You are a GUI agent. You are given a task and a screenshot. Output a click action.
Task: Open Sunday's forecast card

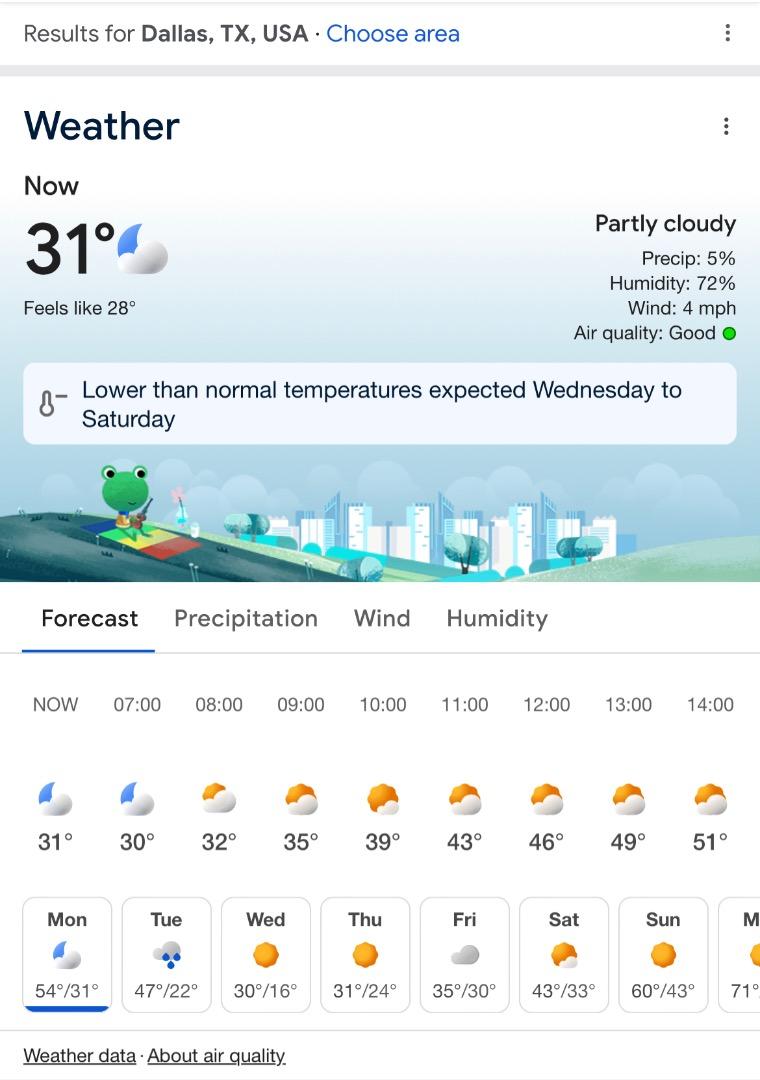pyautogui.click(x=663, y=954)
